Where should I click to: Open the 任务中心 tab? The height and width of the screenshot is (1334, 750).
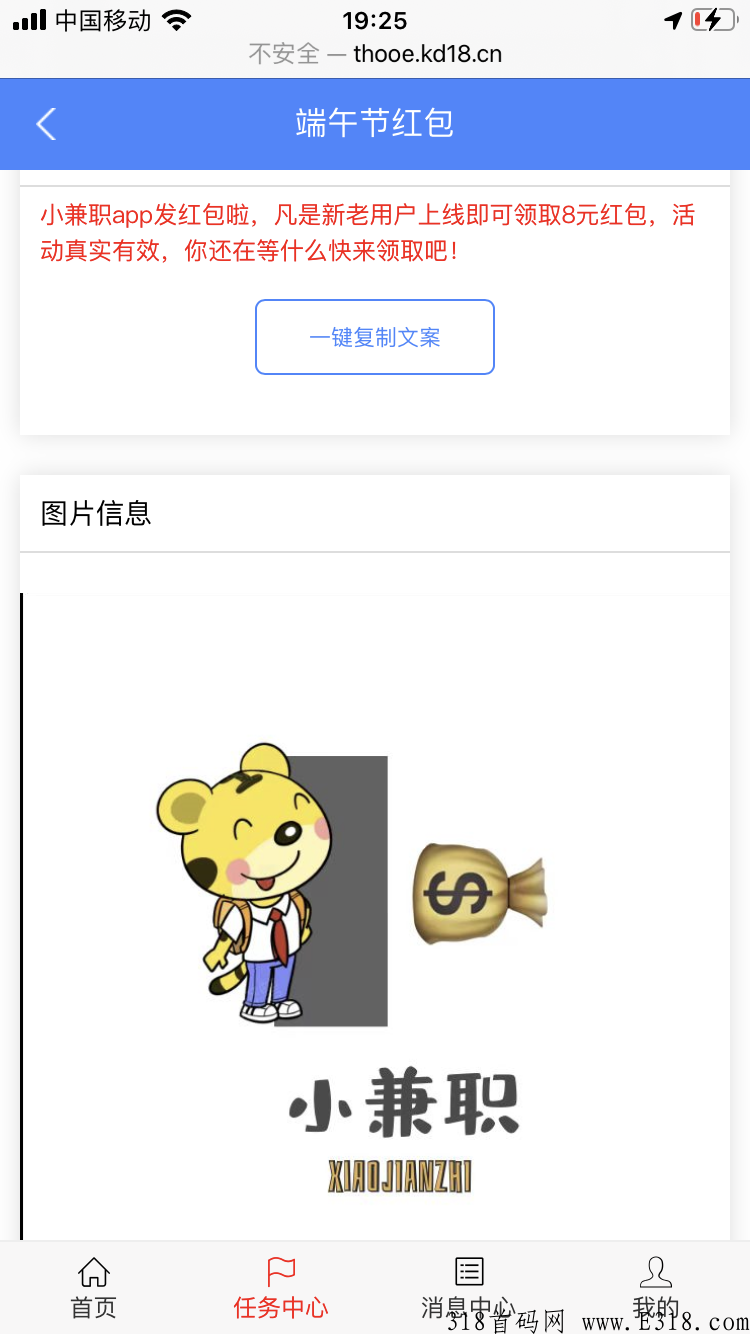[x=281, y=1288]
